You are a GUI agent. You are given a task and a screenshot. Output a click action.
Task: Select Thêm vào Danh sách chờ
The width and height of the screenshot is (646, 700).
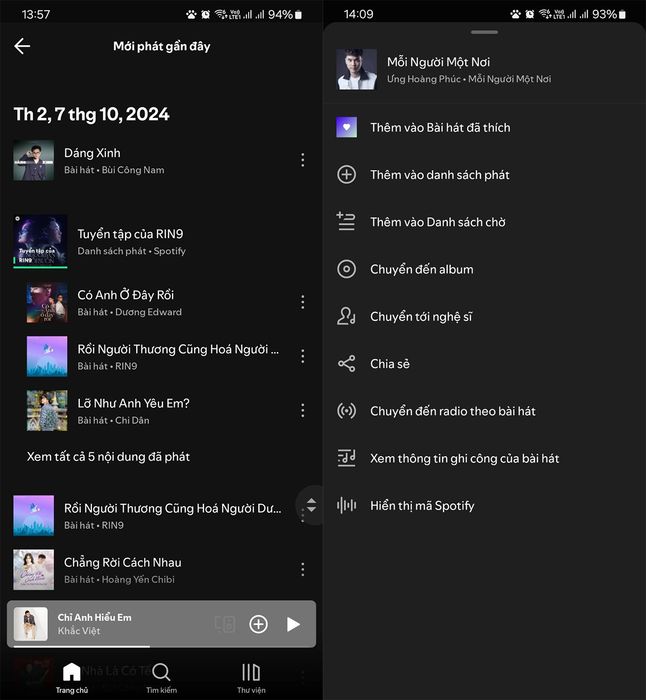(437, 222)
